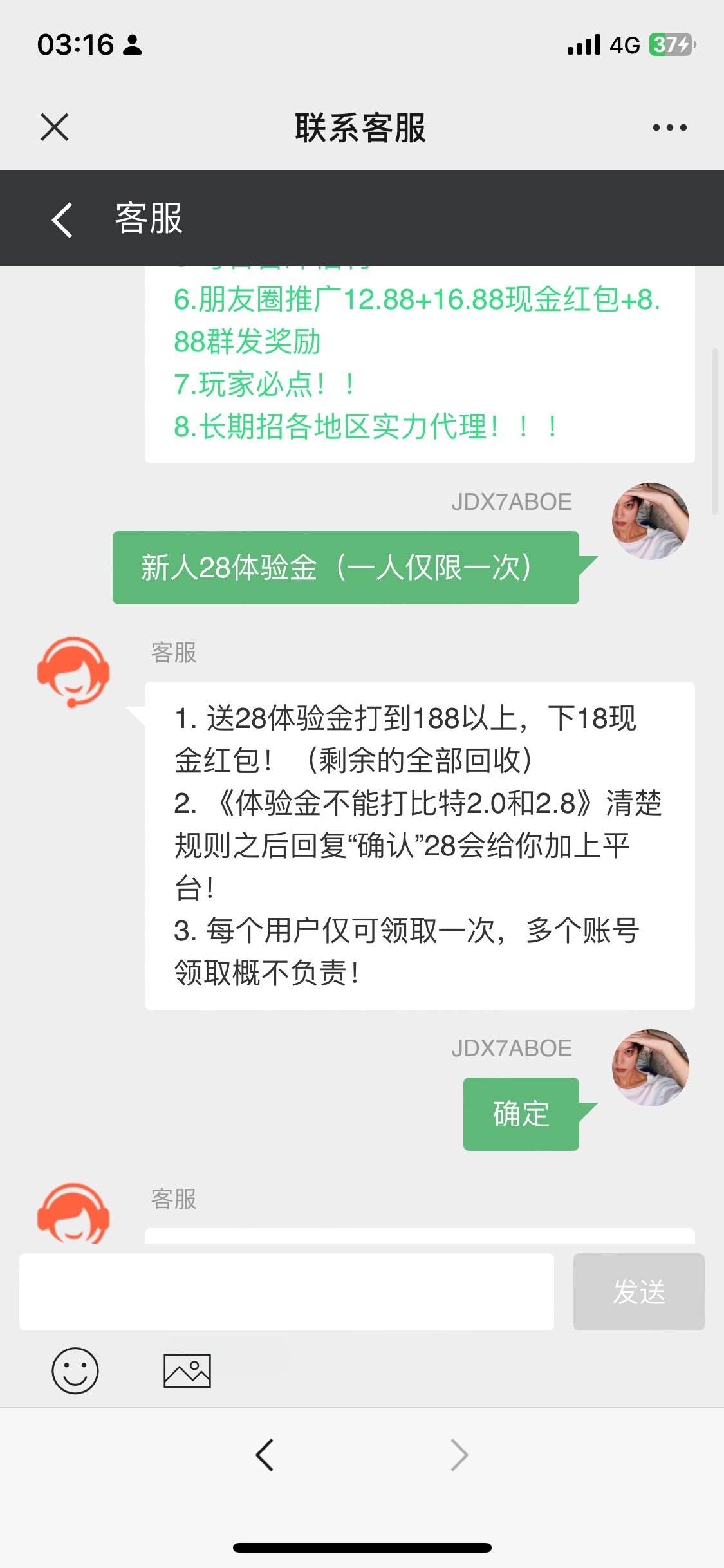Close the 联系客服 page

[x=55, y=127]
